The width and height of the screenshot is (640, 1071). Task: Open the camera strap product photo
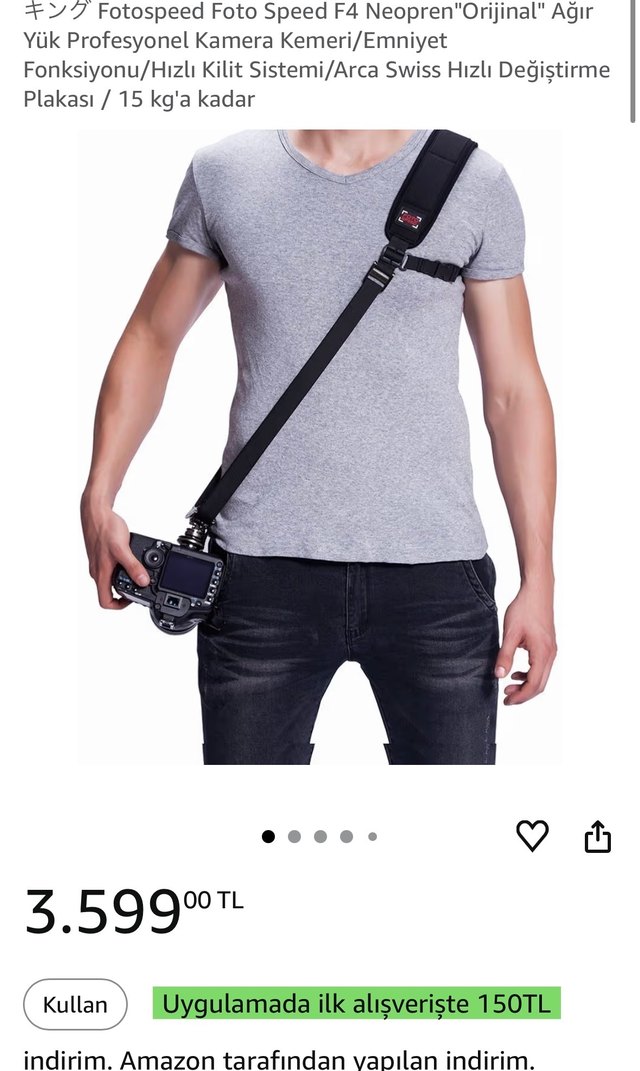pos(320,447)
